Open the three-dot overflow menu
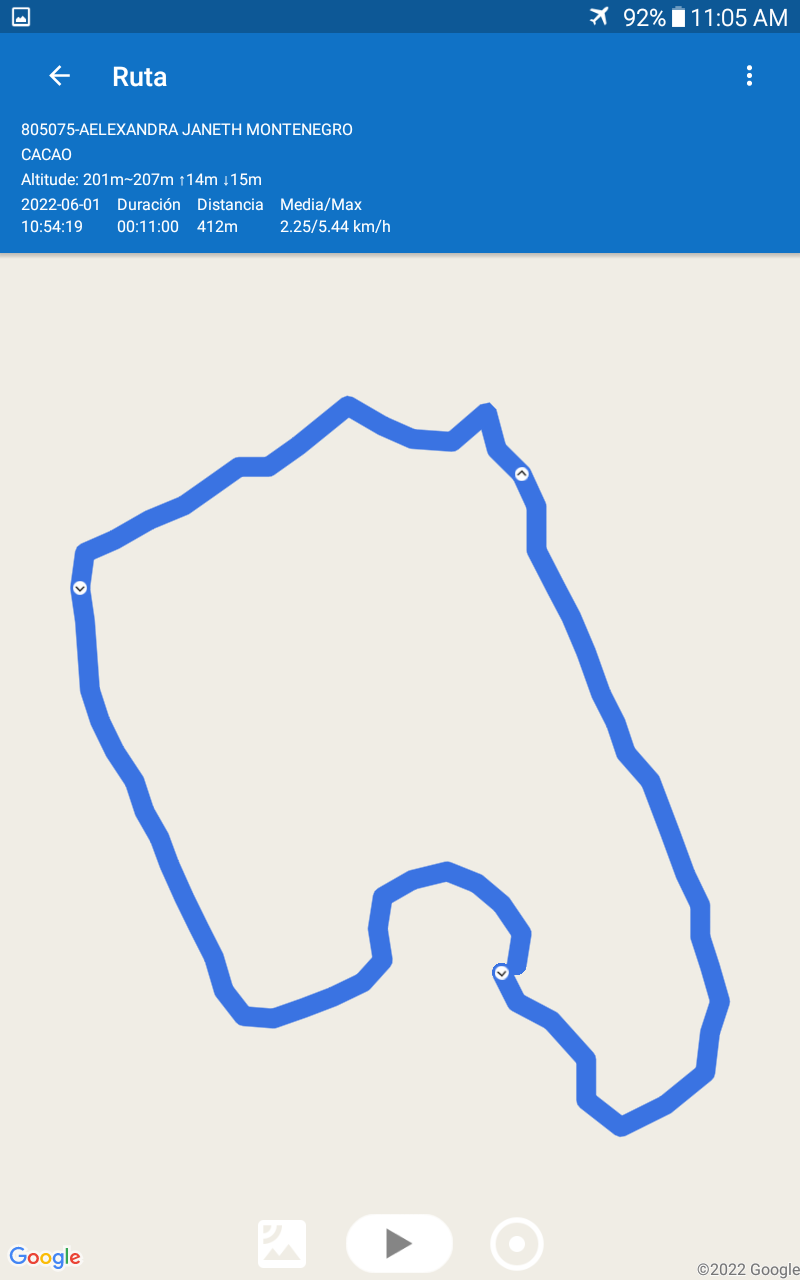The width and height of the screenshot is (800, 1280). tap(749, 76)
